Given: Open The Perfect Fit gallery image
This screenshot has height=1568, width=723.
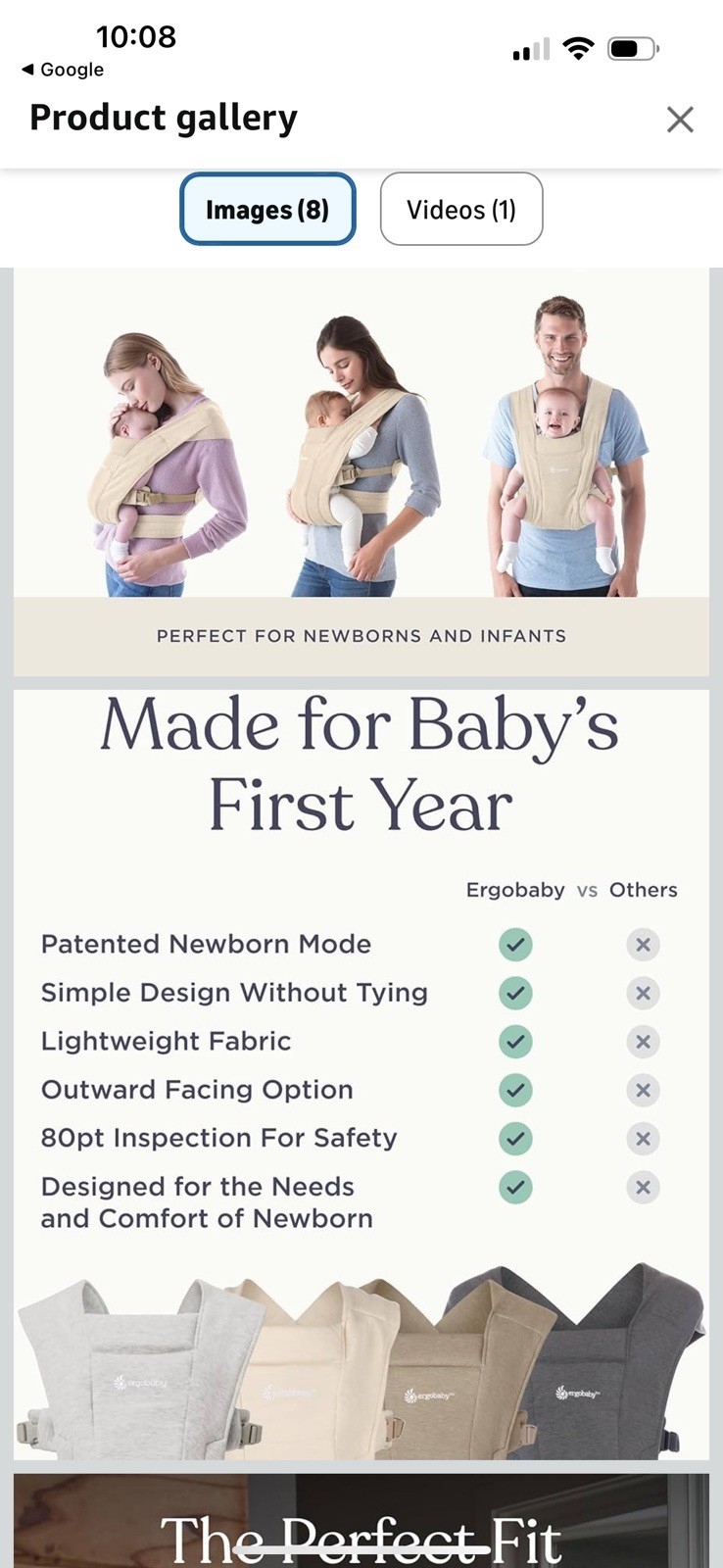Looking at the screenshot, I should [361, 1522].
